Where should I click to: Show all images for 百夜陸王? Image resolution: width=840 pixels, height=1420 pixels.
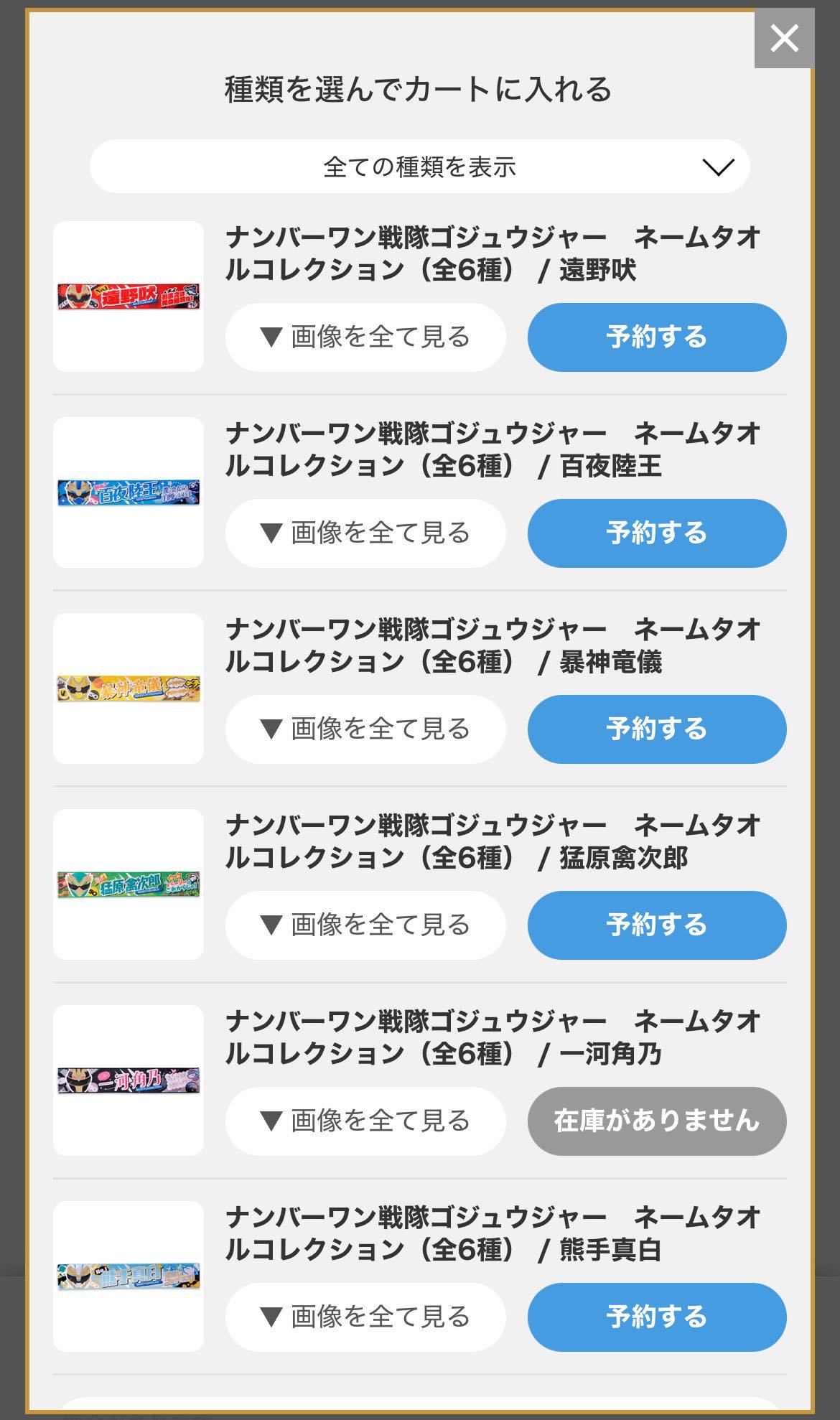(x=365, y=533)
